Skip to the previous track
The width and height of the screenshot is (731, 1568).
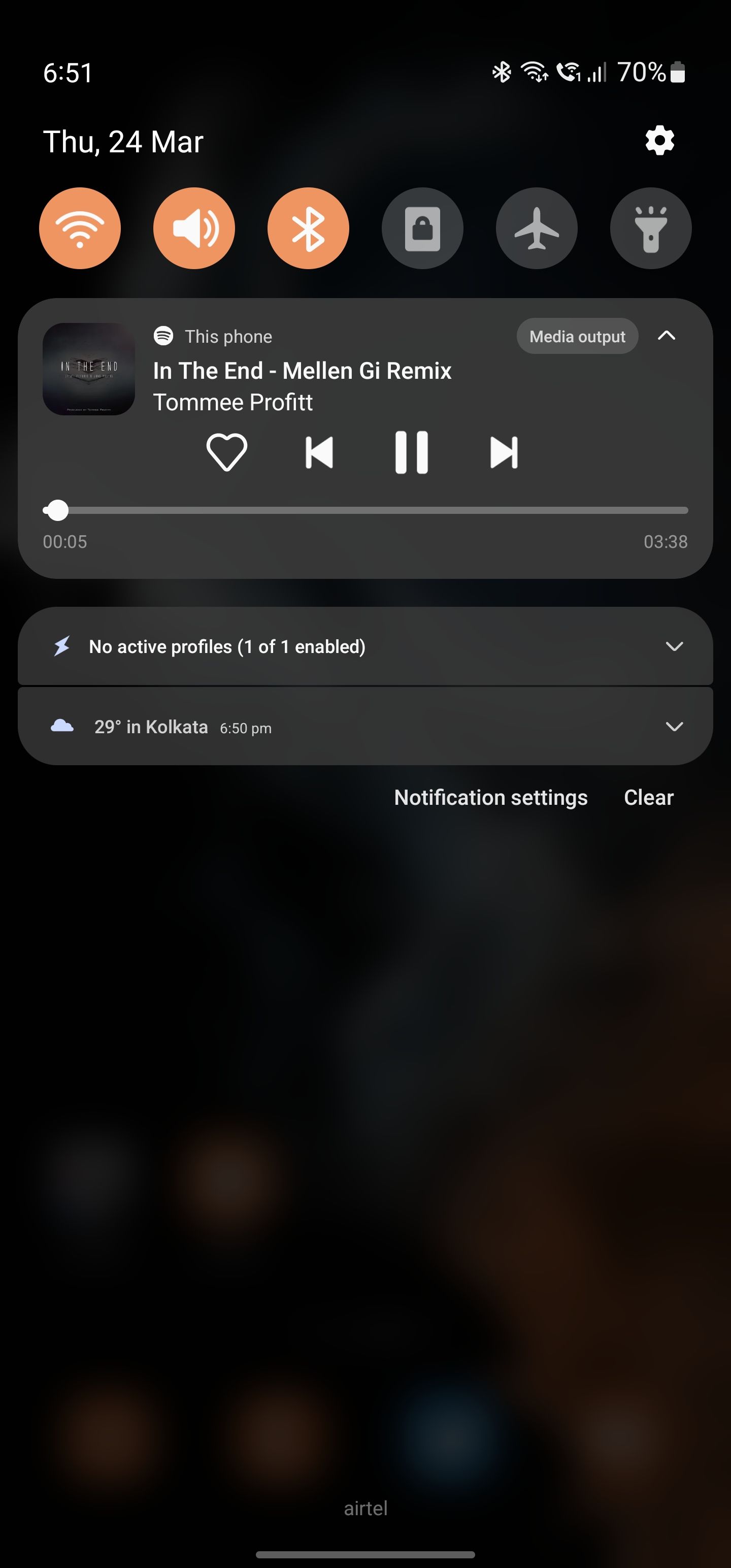tap(319, 452)
